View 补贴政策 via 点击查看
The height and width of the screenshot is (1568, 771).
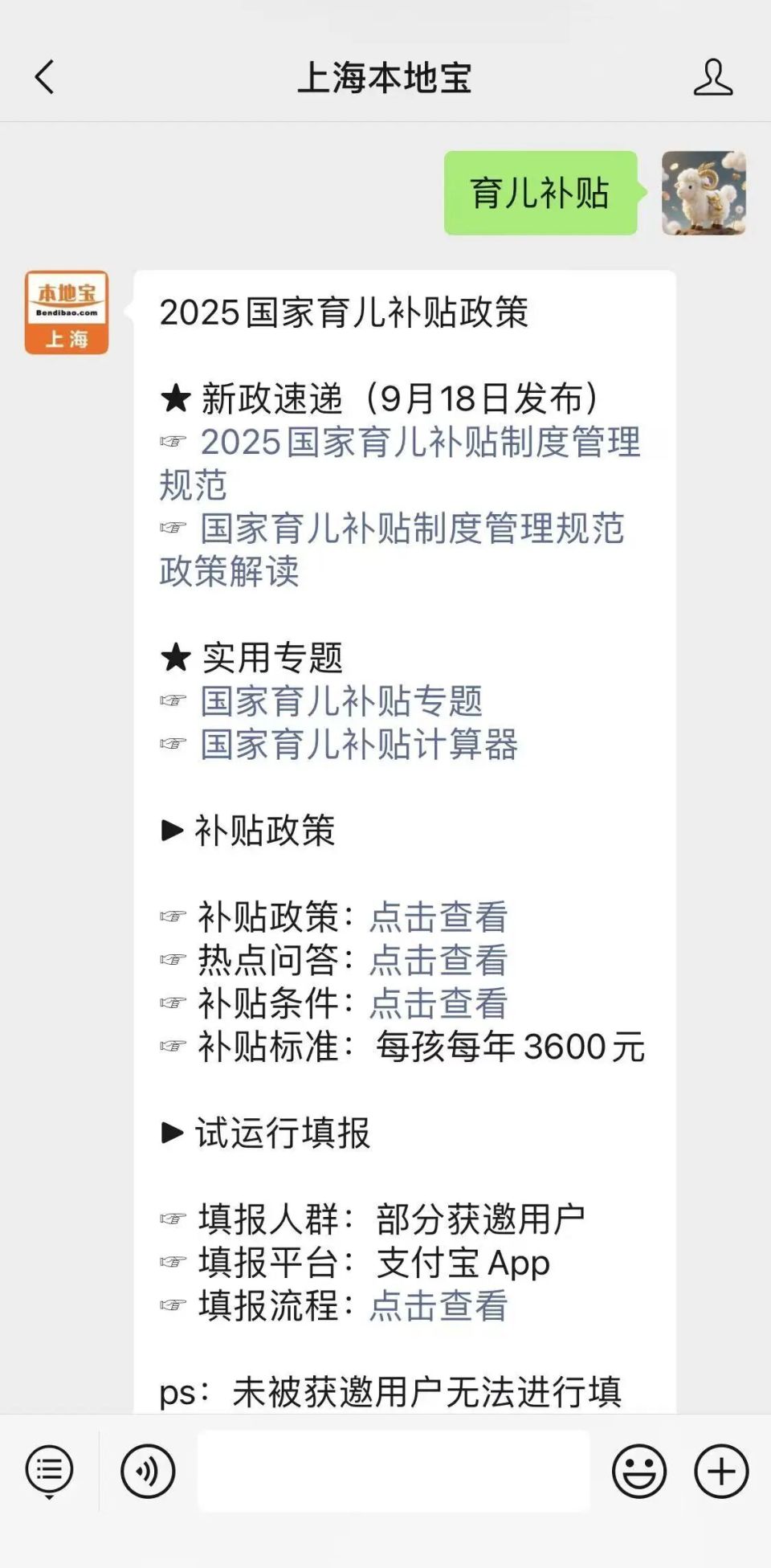click(x=439, y=916)
